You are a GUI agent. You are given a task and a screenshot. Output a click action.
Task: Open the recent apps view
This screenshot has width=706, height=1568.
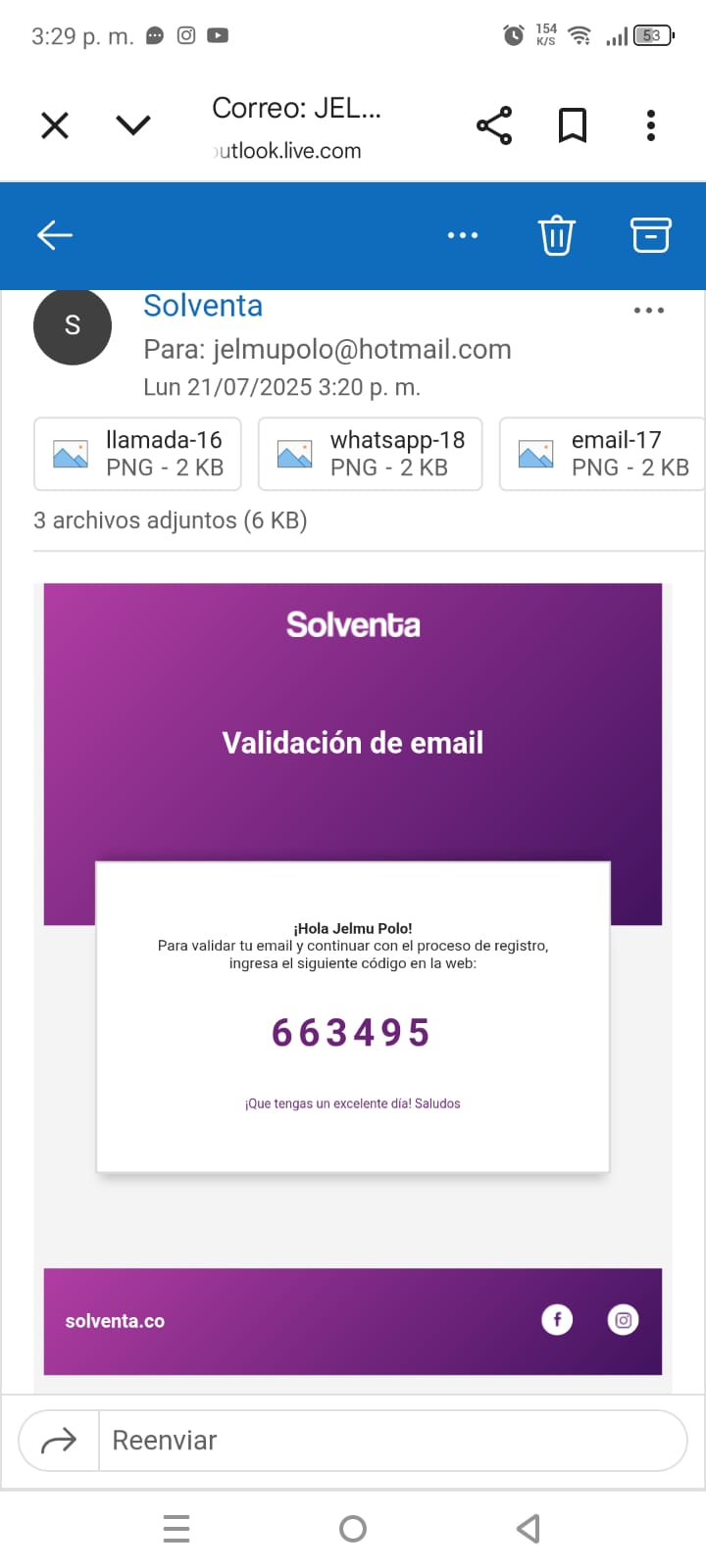[176, 1529]
